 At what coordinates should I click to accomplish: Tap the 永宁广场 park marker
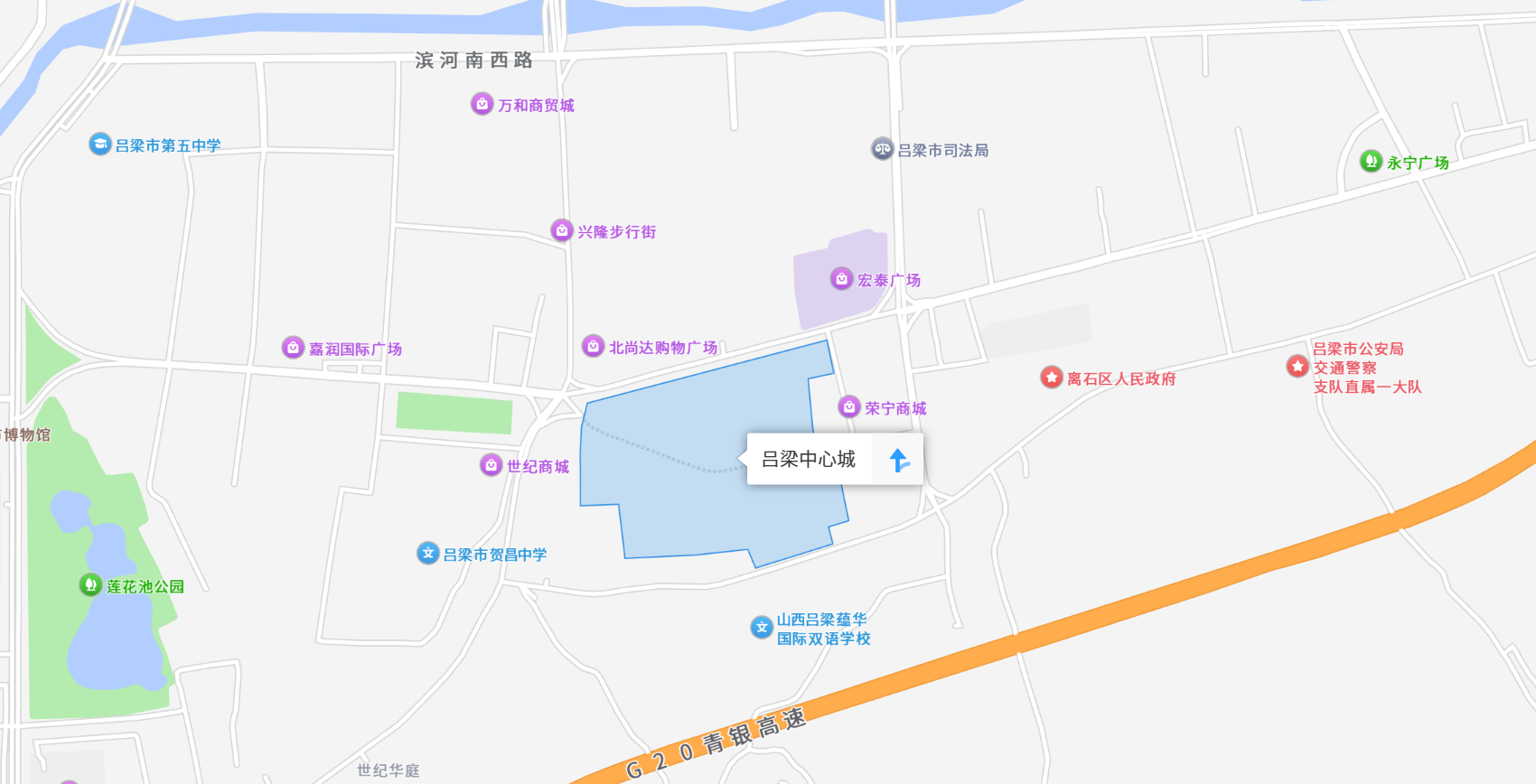click(x=1372, y=162)
